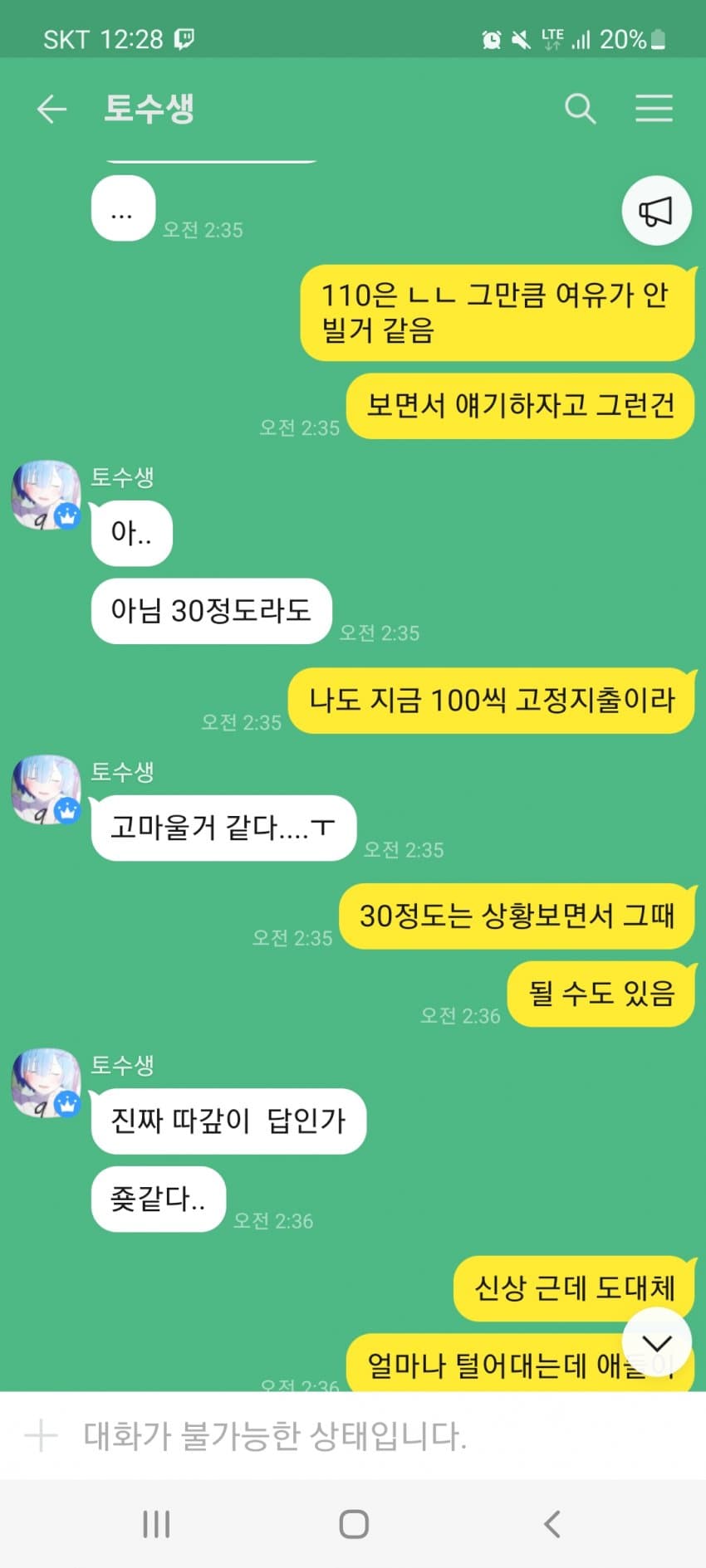
Task: Tap the disabled message input field
Action: point(332,1435)
